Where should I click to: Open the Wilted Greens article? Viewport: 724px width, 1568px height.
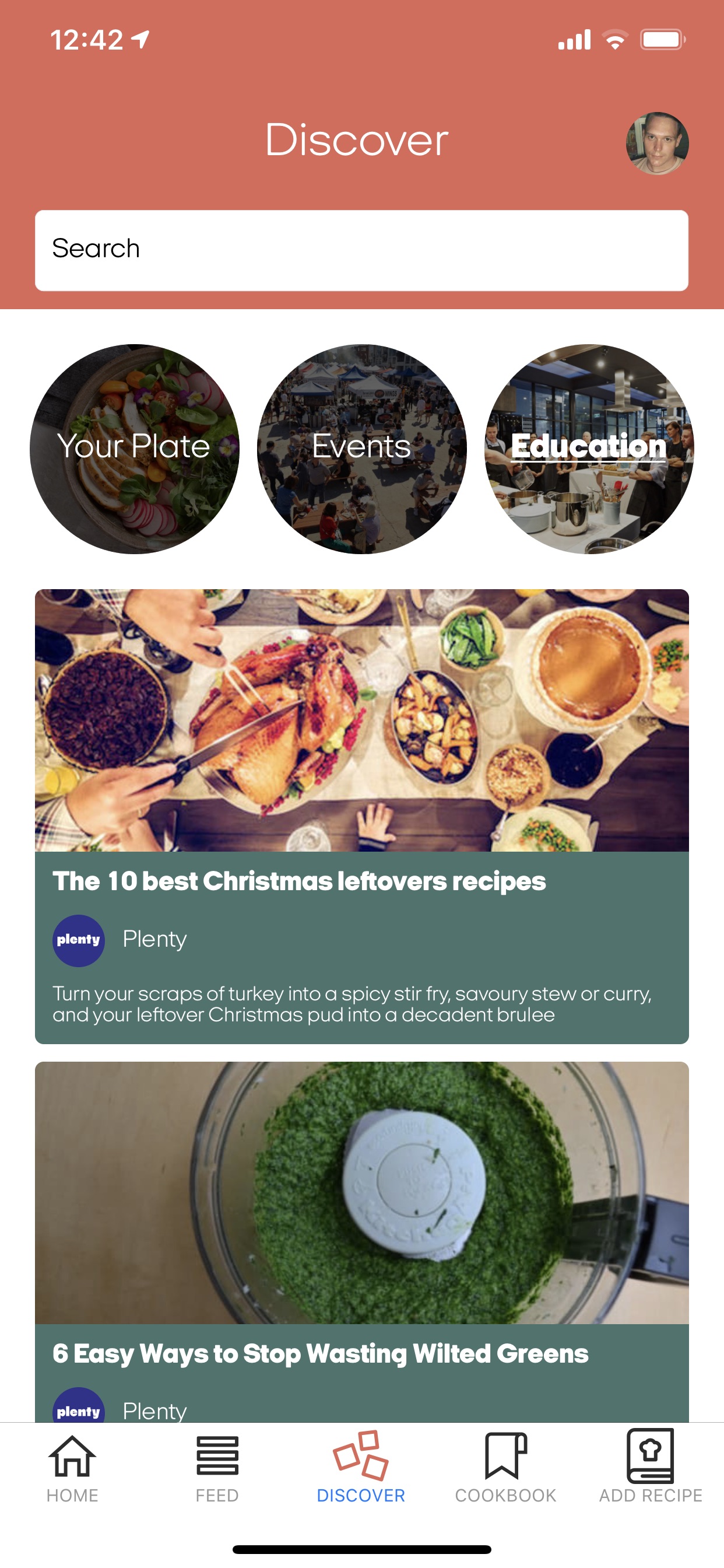(361, 1242)
